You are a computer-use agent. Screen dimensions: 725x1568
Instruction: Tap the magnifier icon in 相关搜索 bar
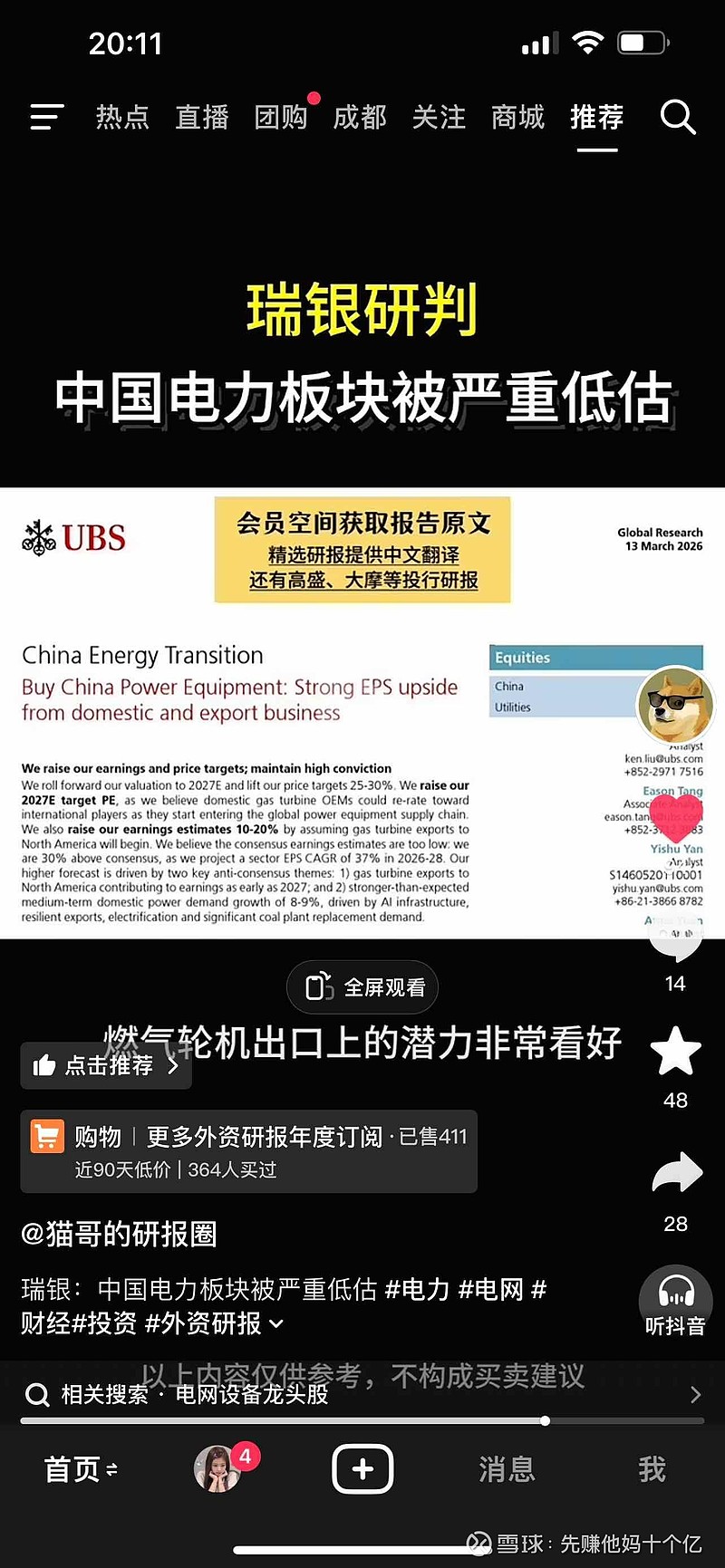tap(37, 1395)
